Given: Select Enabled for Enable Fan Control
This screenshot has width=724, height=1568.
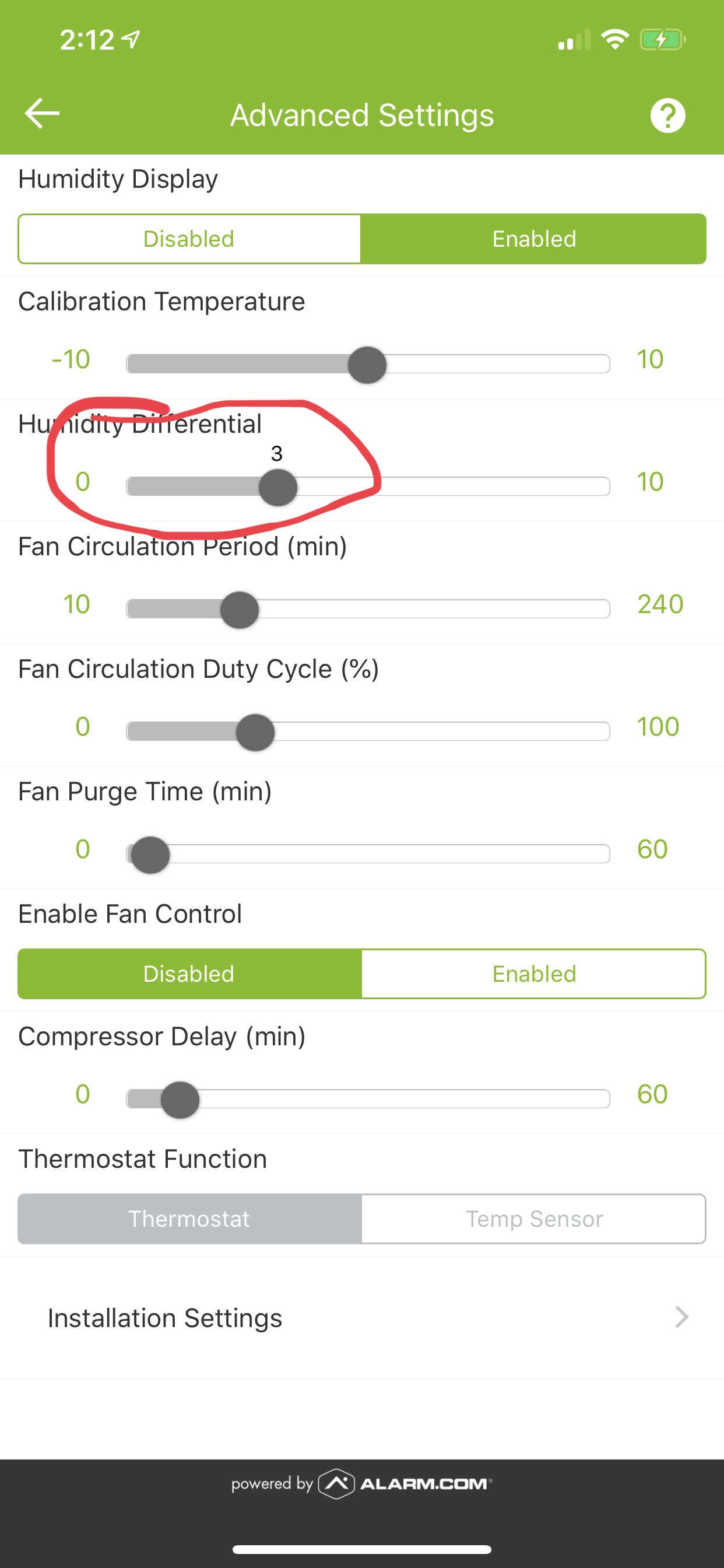Looking at the screenshot, I should pyautogui.click(x=533, y=974).
